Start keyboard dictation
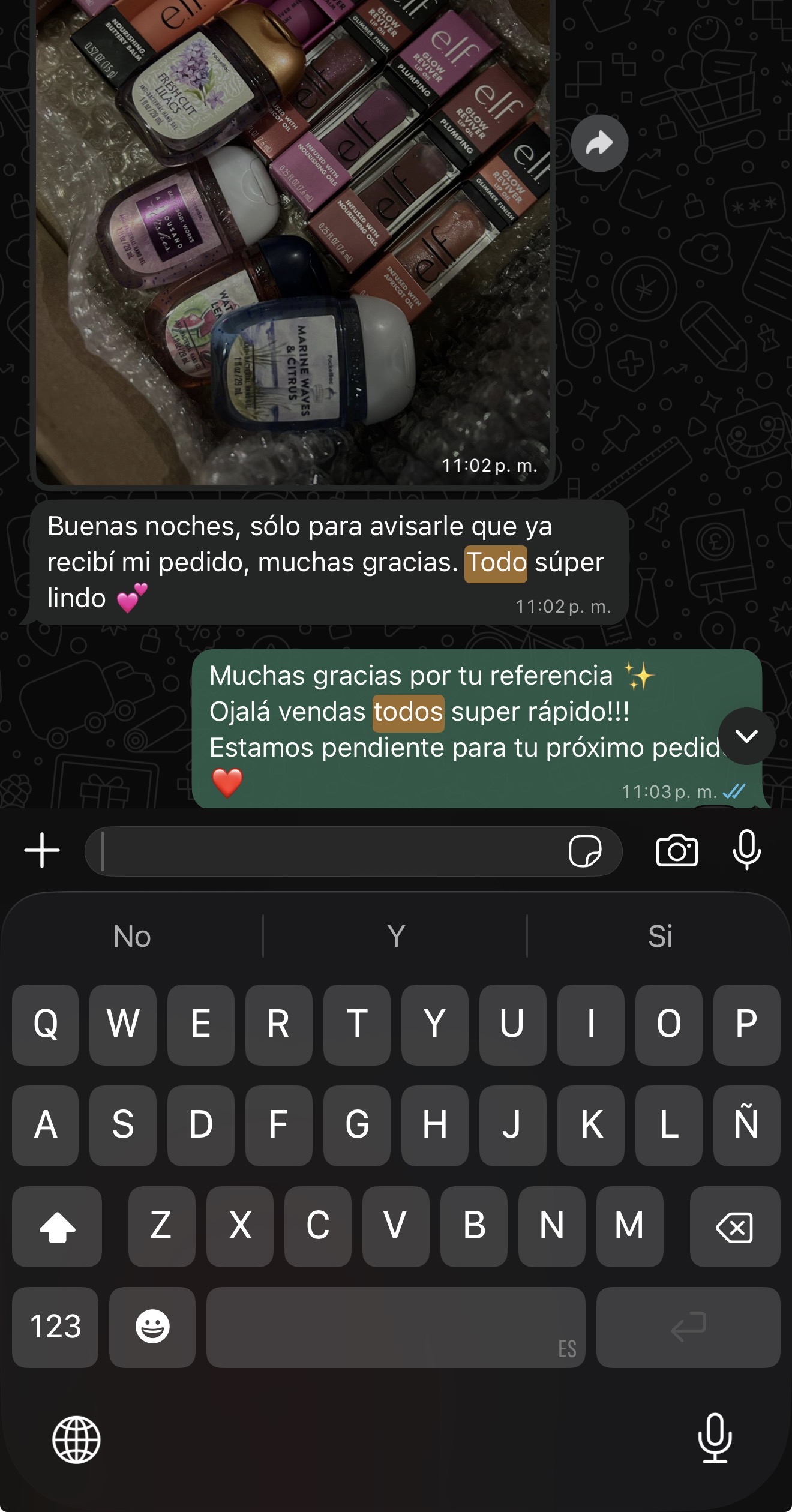The height and width of the screenshot is (1512, 792). click(x=715, y=1438)
